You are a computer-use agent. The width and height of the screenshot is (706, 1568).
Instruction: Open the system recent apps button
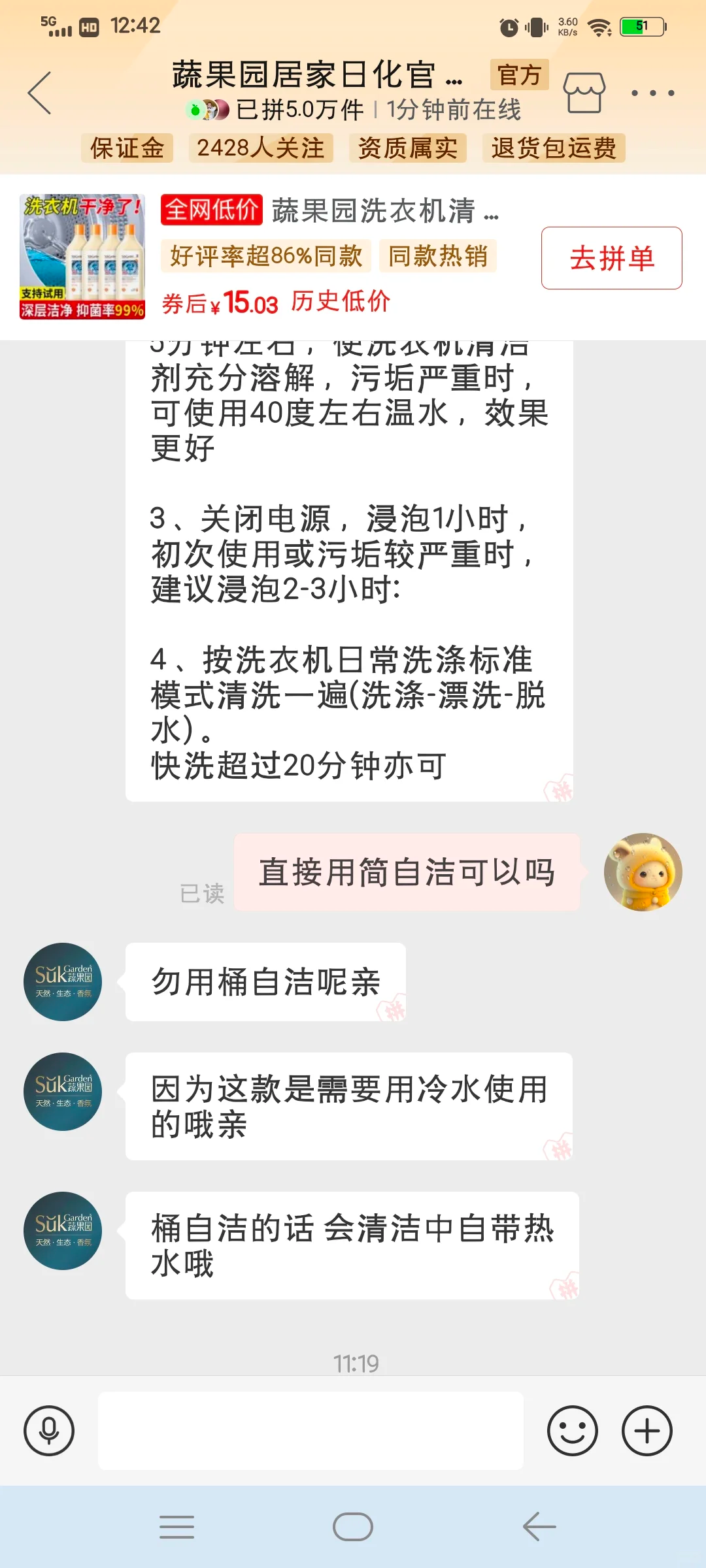(176, 1527)
